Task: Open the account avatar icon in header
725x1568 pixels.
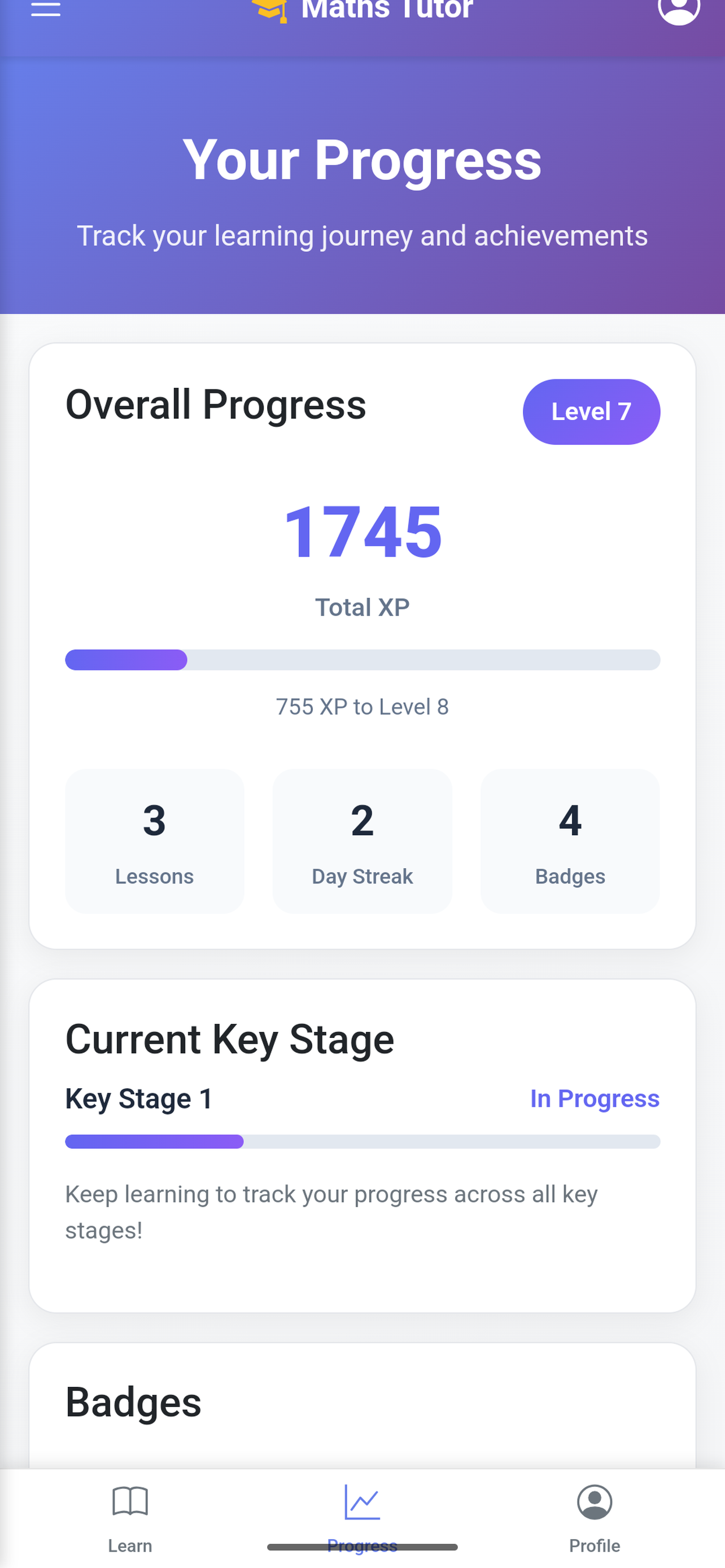Action: coord(679,8)
